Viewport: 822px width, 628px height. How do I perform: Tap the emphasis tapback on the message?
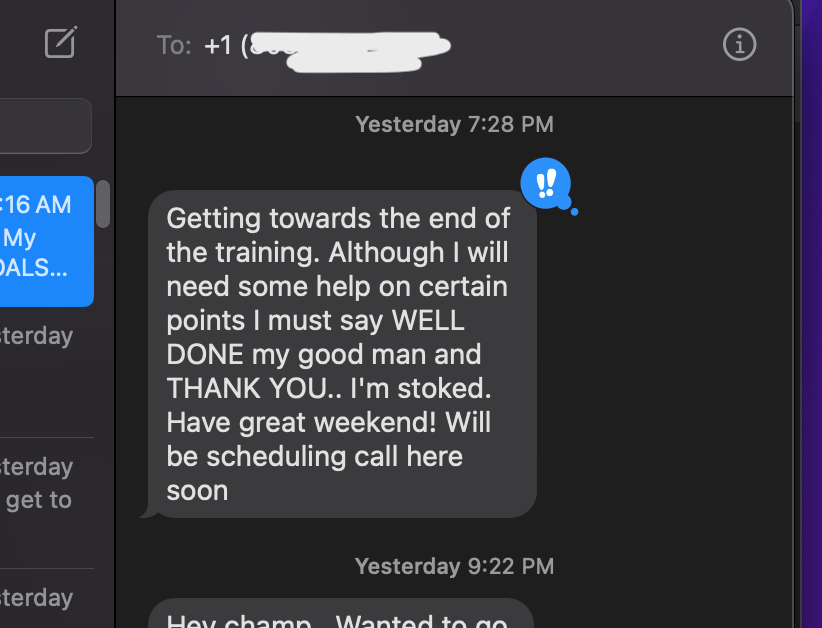[x=546, y=183]
